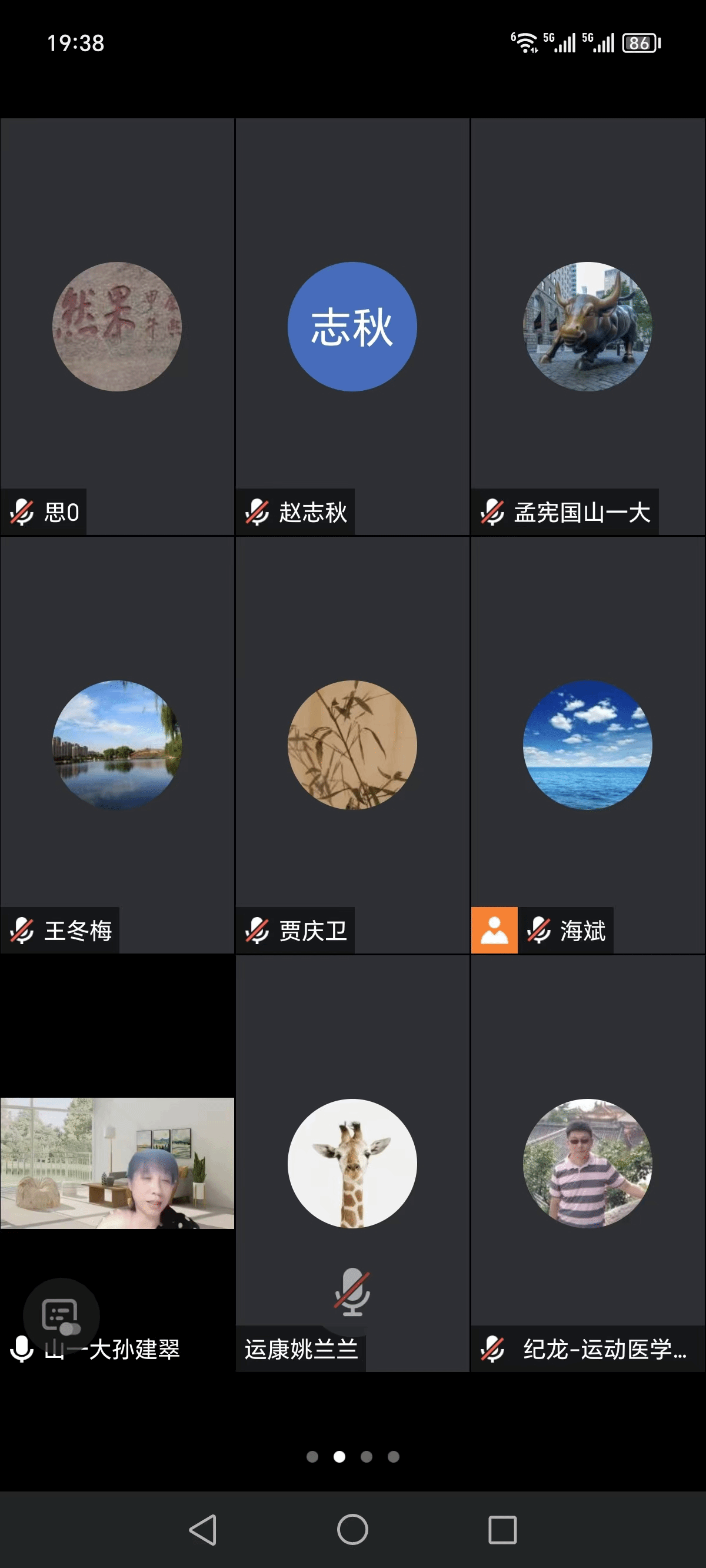Open the recent apps view
The height and width of the screenshot is (1568, 706).
(502, 1529)
